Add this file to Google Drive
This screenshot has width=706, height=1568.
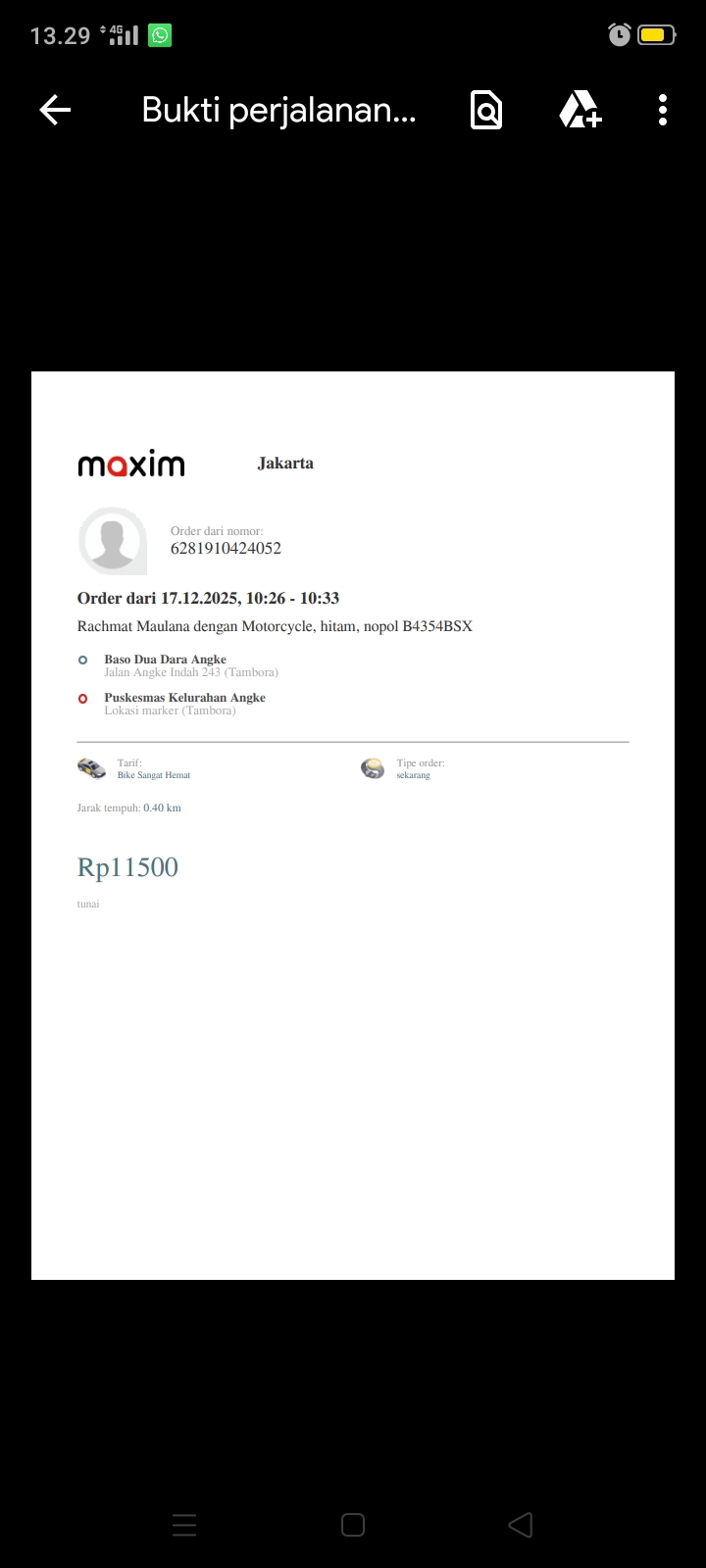pyautogui.click(x=580, y=110)
